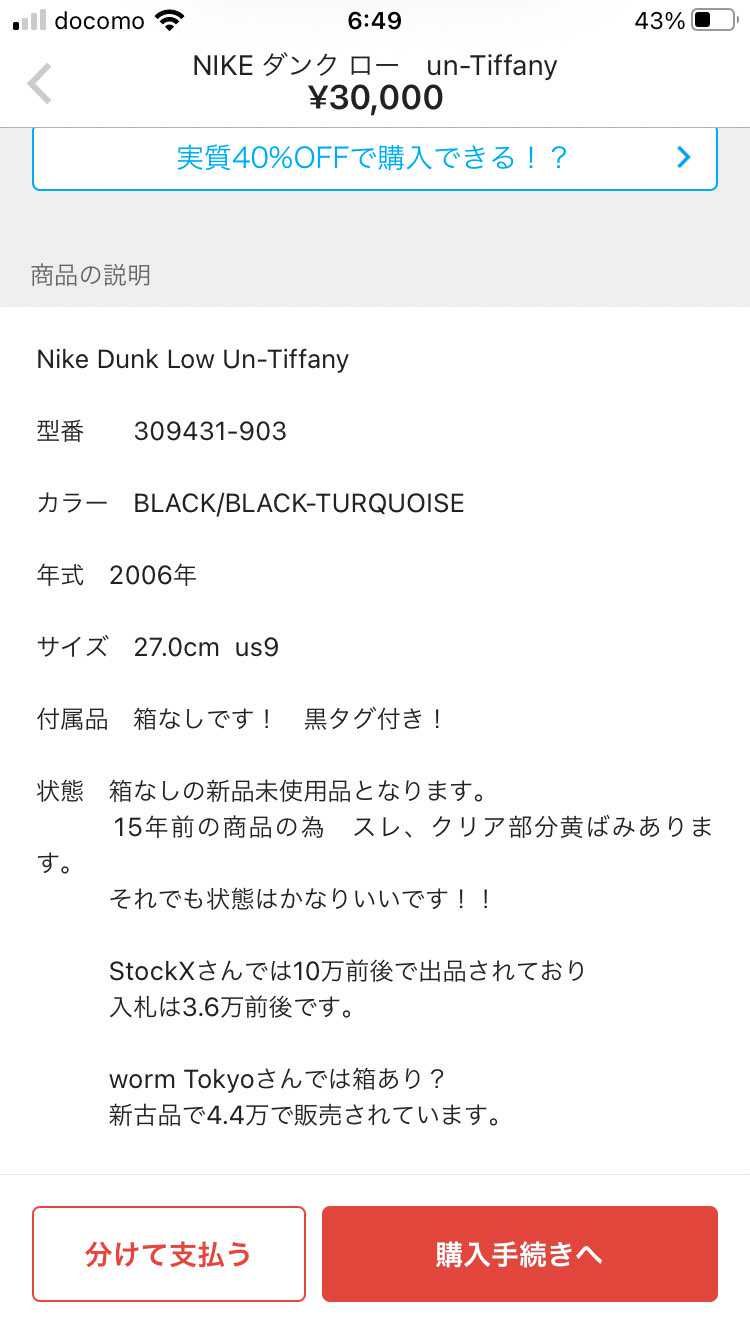Screen dimensions: 750x1334
Task: Tap the 購入手続きへ purchase button
Action: coord(519,1254)
